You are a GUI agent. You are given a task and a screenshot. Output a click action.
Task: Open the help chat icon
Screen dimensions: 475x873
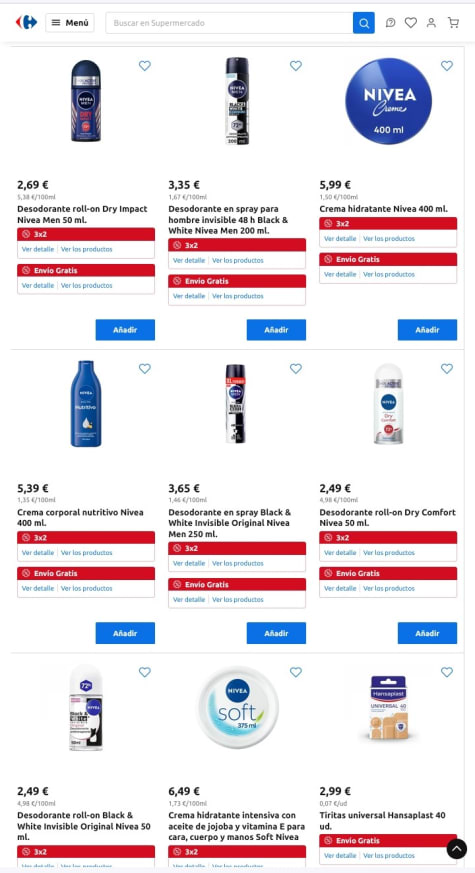pos(390,23)
